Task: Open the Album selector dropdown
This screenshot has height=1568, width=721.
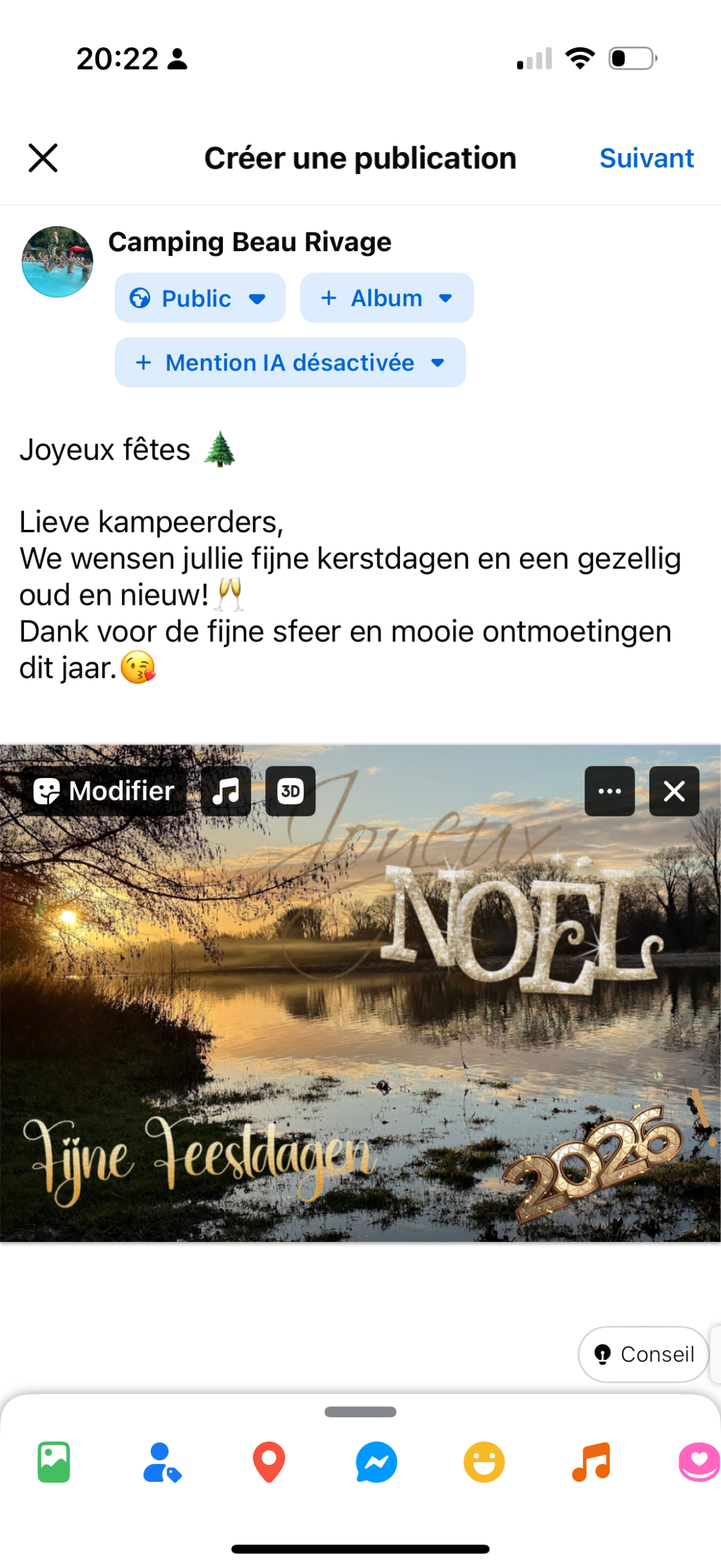Action: (387, 298)
